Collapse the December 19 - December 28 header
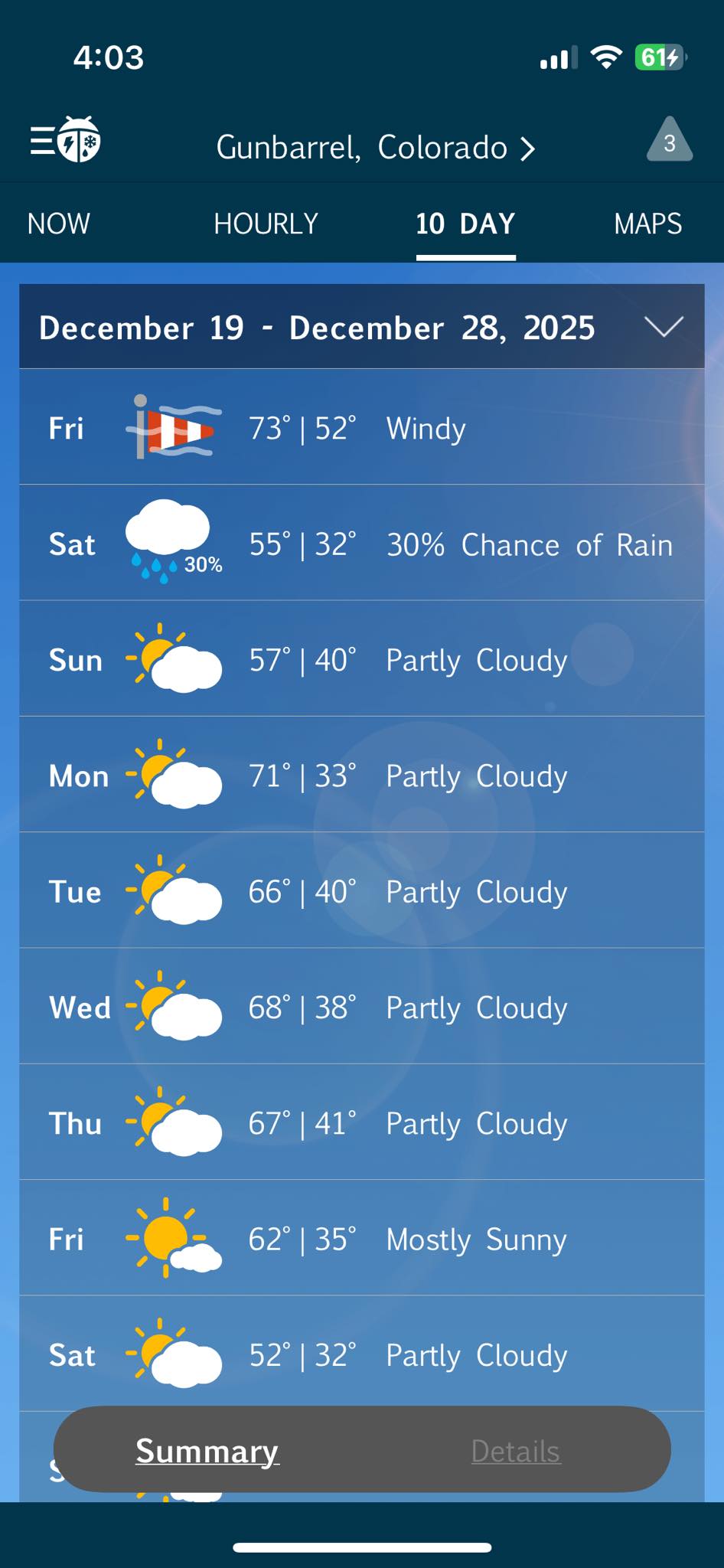 (x=663, y=327)
